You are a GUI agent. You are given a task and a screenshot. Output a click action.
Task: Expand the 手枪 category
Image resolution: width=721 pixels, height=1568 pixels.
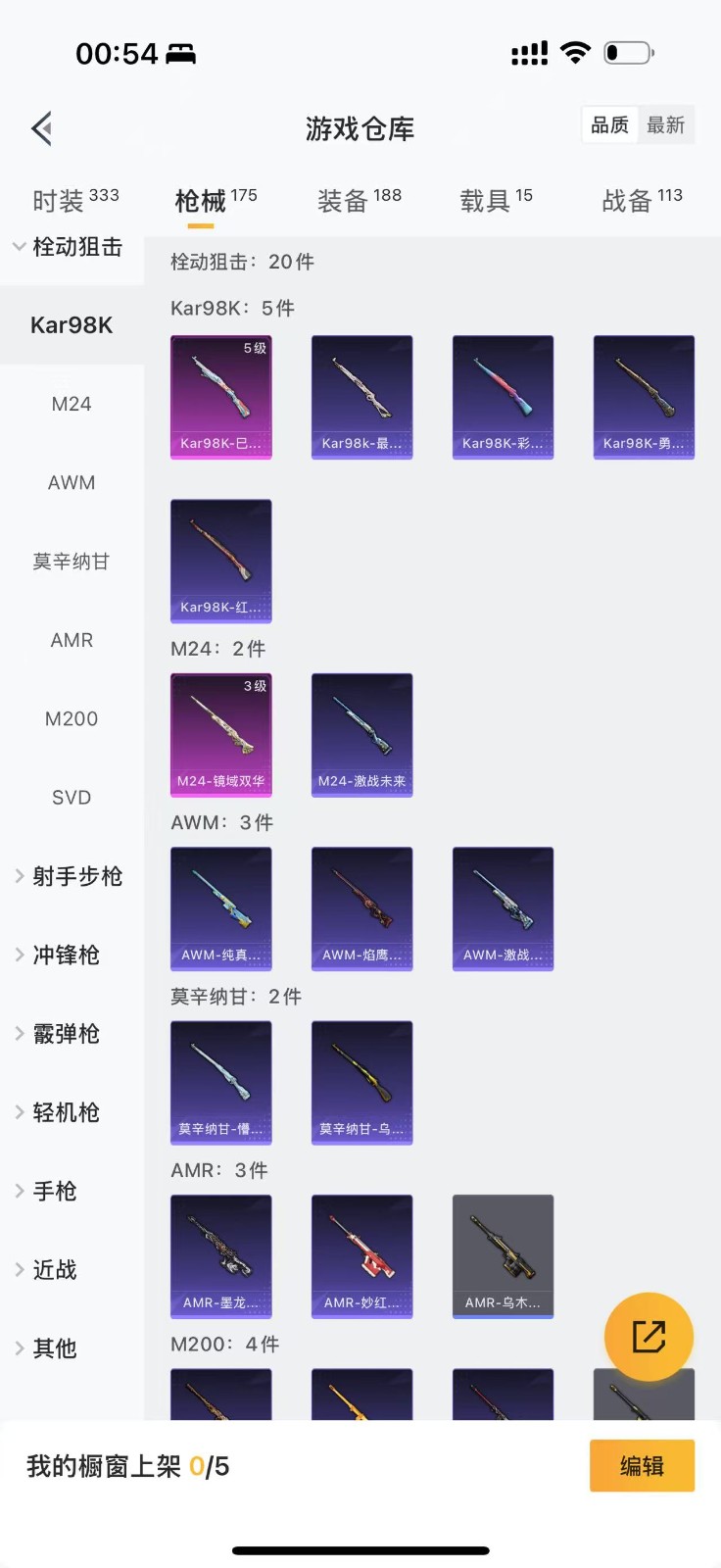[47, 1191]
